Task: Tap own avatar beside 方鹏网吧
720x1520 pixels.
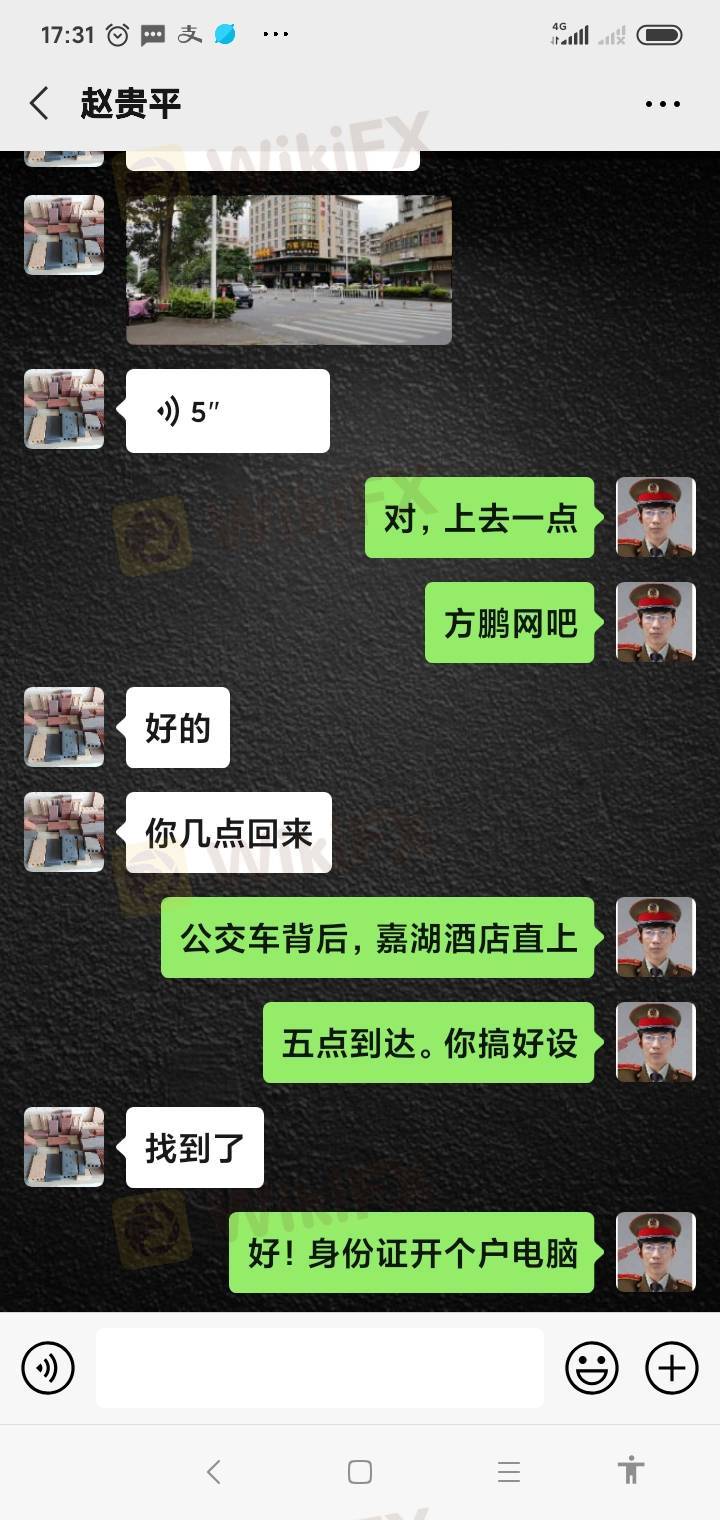Action: pos(655,622)
